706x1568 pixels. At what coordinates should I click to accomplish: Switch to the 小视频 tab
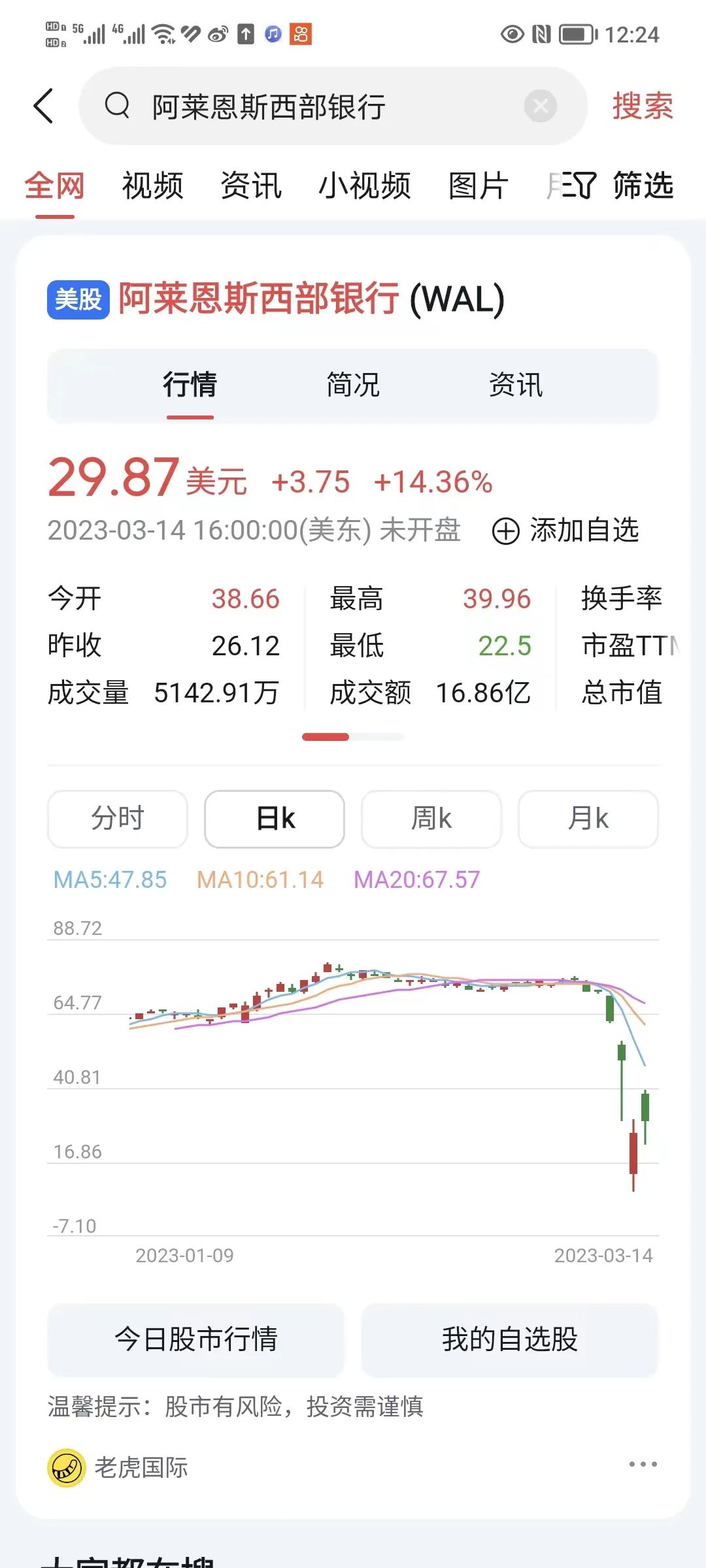(x=364, y=186)
